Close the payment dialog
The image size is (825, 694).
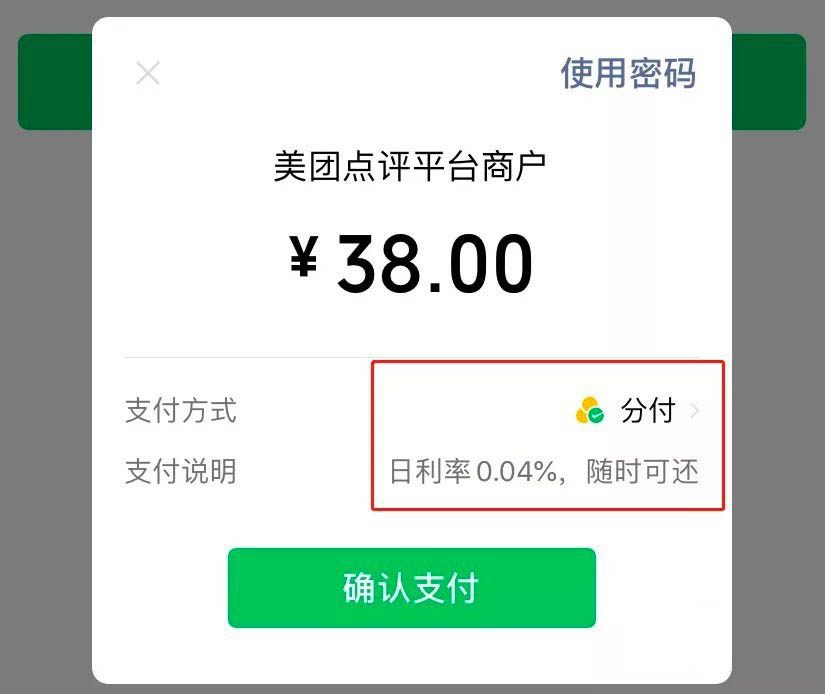point(148,73)
